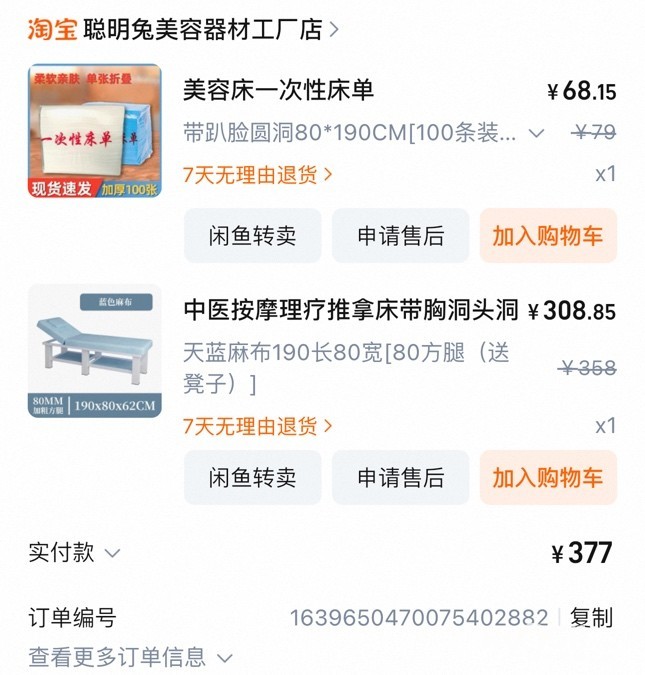Resell the 推拿床 via 闲鱼转卖
Screen dimensions: 645x675
pyautogui.click(x=253, y=478)
